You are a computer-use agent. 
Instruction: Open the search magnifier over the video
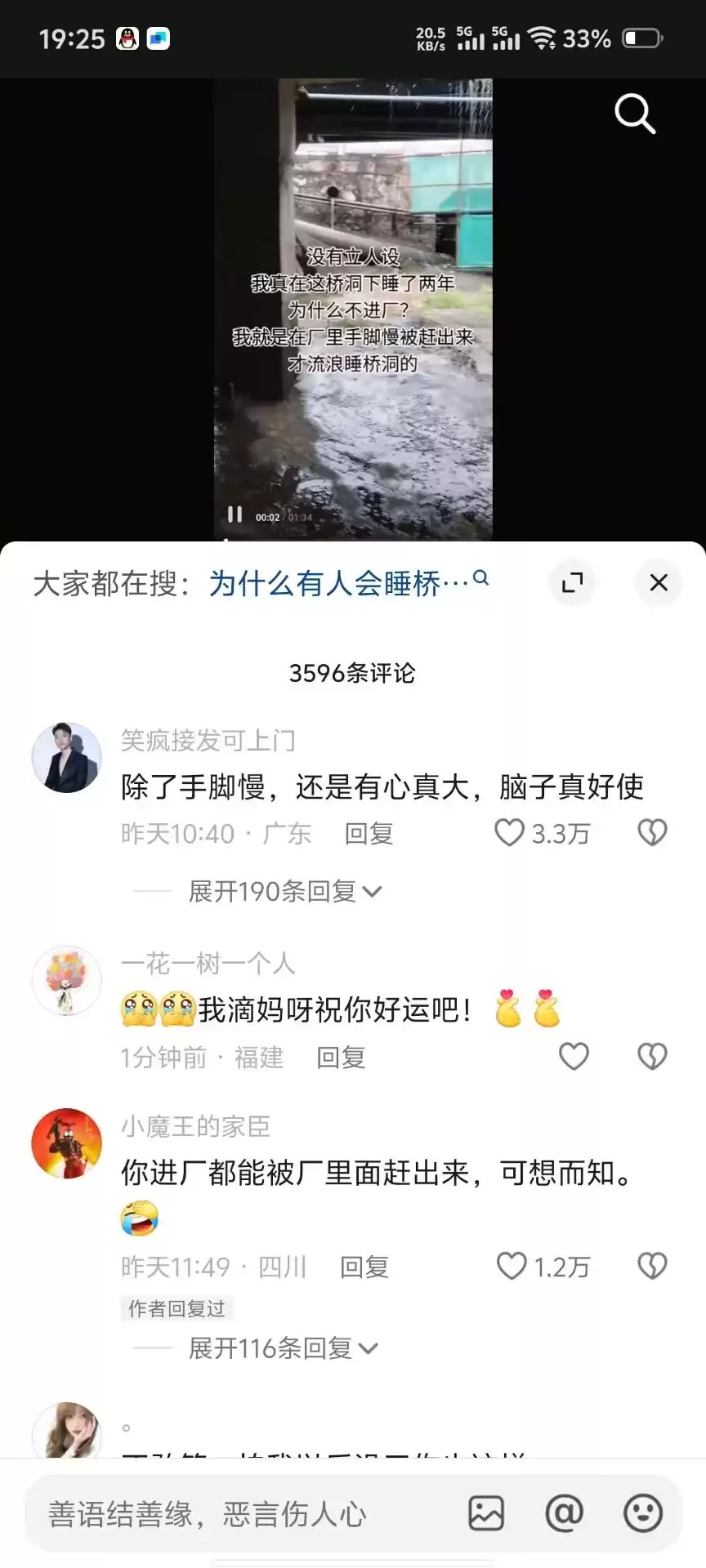click(x=635, y=113)
